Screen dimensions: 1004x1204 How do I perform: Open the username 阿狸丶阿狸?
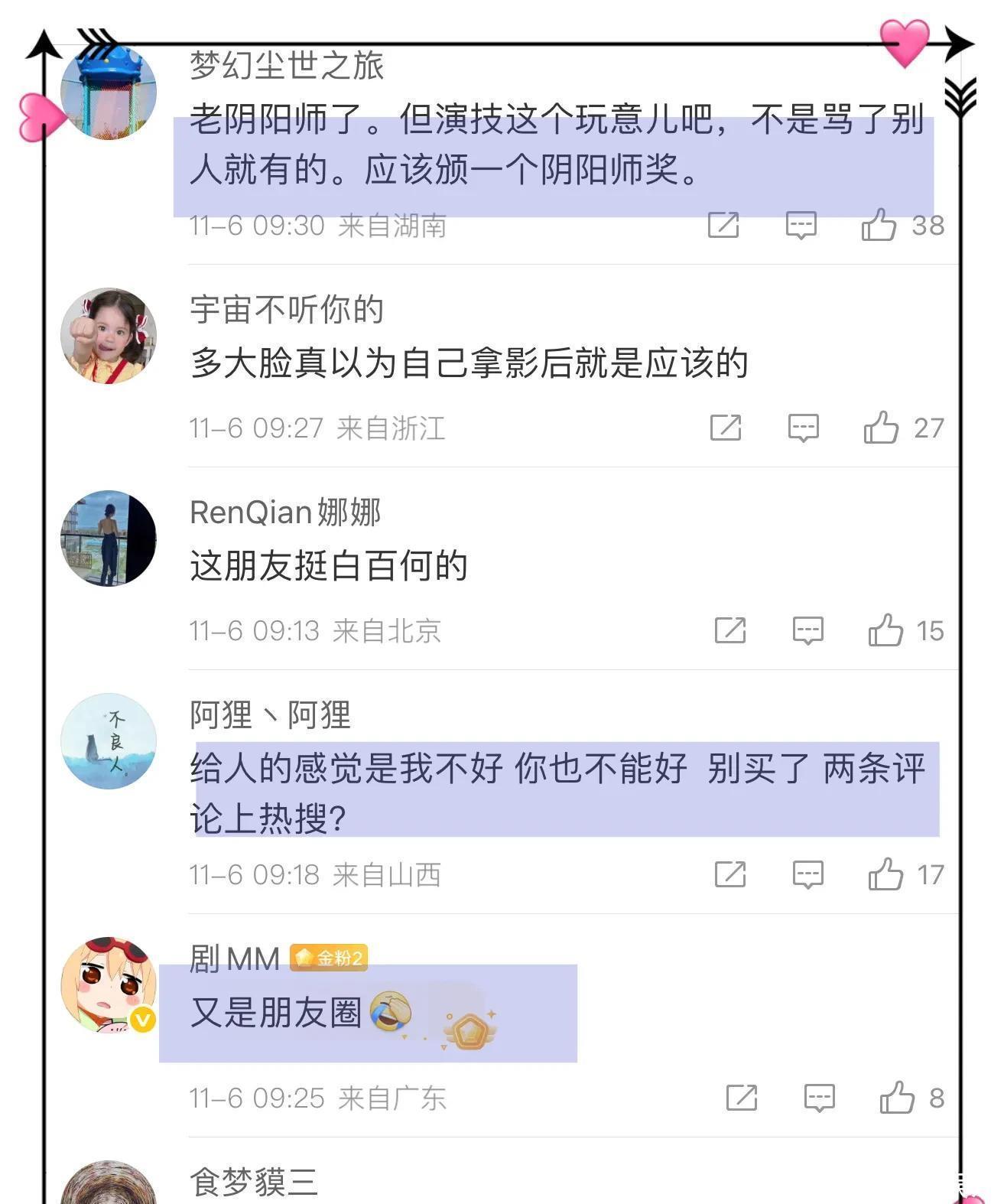point(270,715)
